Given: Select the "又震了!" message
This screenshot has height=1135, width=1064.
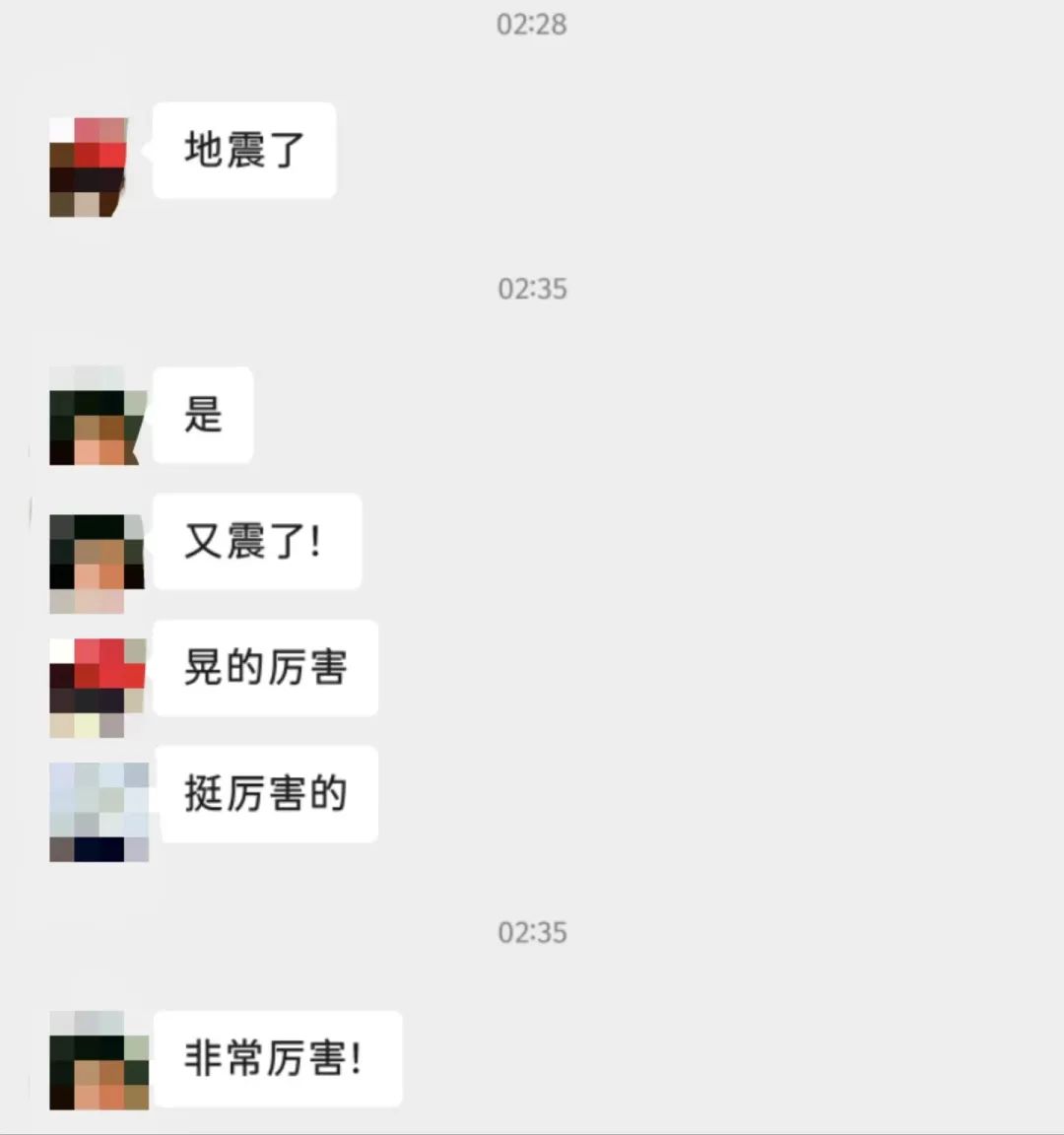Looking at the screenshot, I should (256, 541).
